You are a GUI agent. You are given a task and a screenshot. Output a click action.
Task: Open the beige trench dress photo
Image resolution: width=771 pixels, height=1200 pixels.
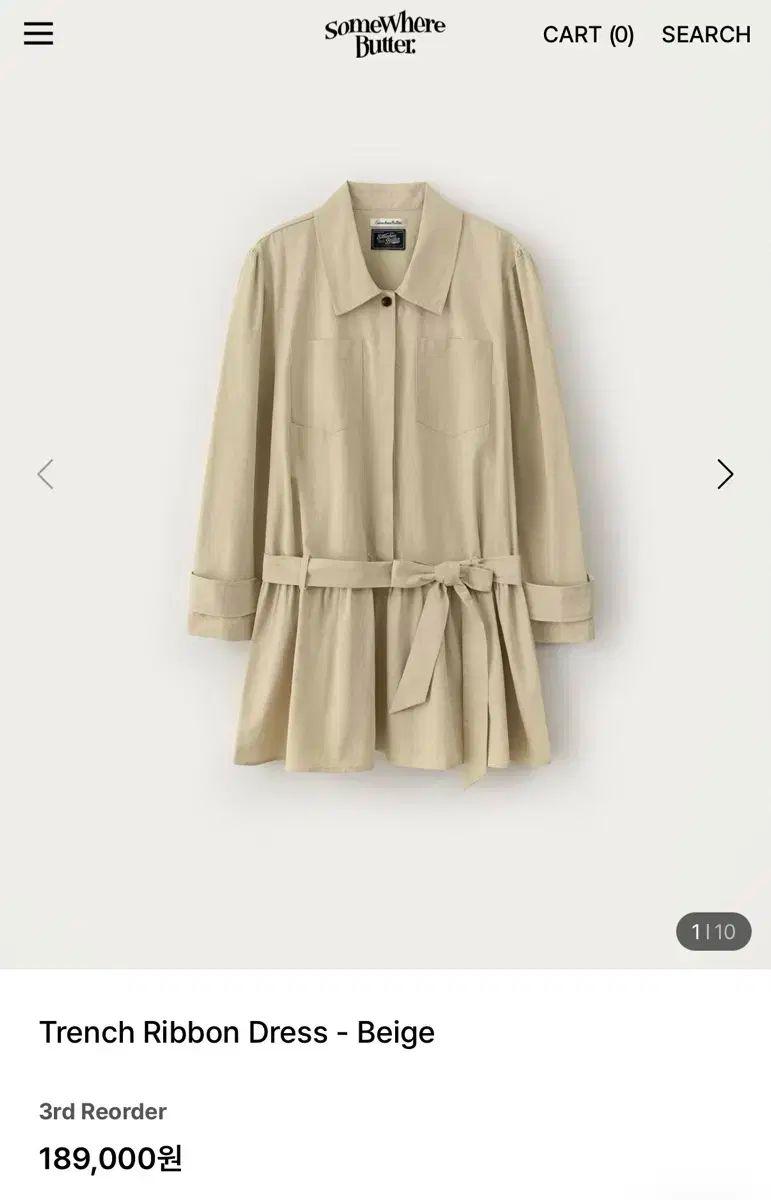point(390,480)
